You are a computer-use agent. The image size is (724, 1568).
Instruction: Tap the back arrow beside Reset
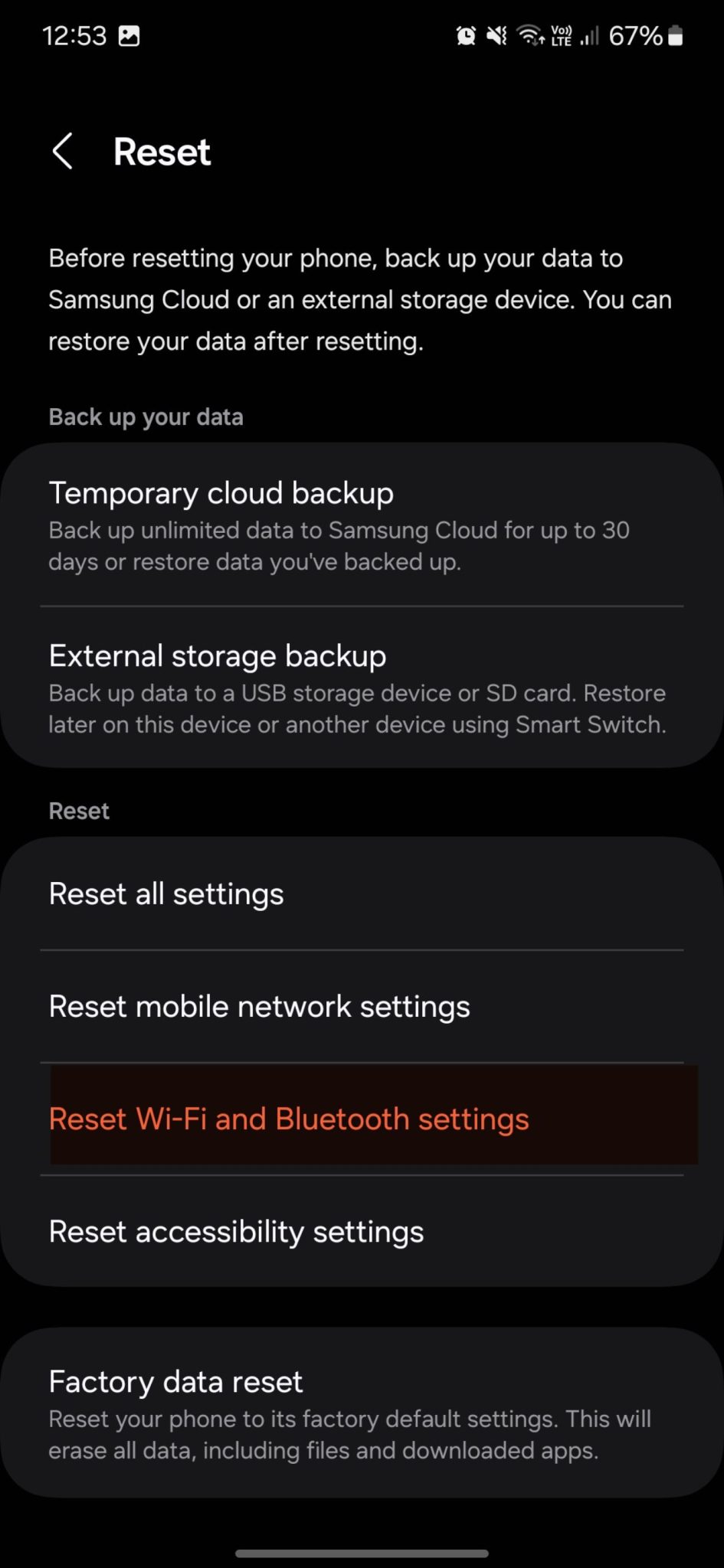[x=64, y=152]
